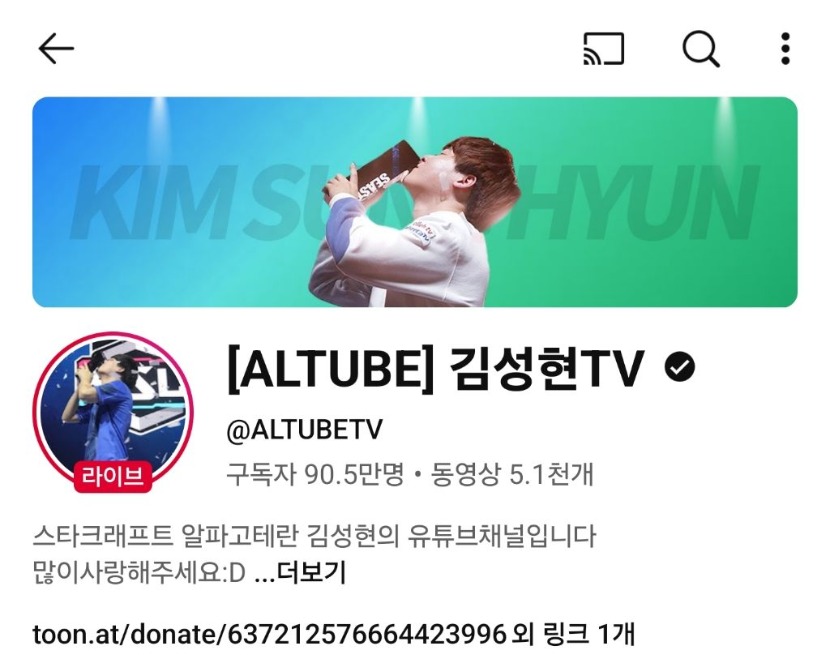Open the cast to device icon
The width and height of the screenshot is (830, 655).
tap(603, 48)
